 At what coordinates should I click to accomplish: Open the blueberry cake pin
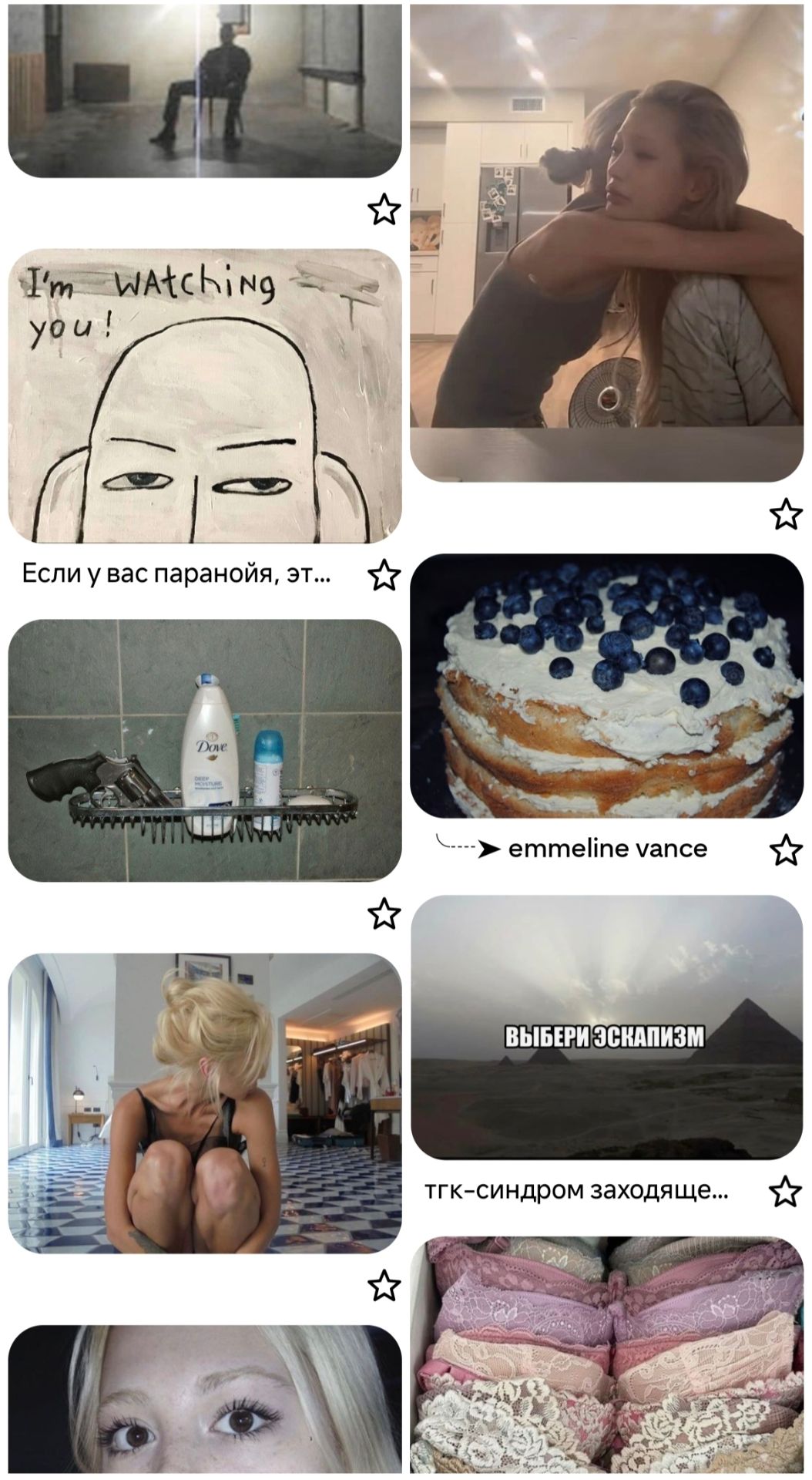(606, 685)
